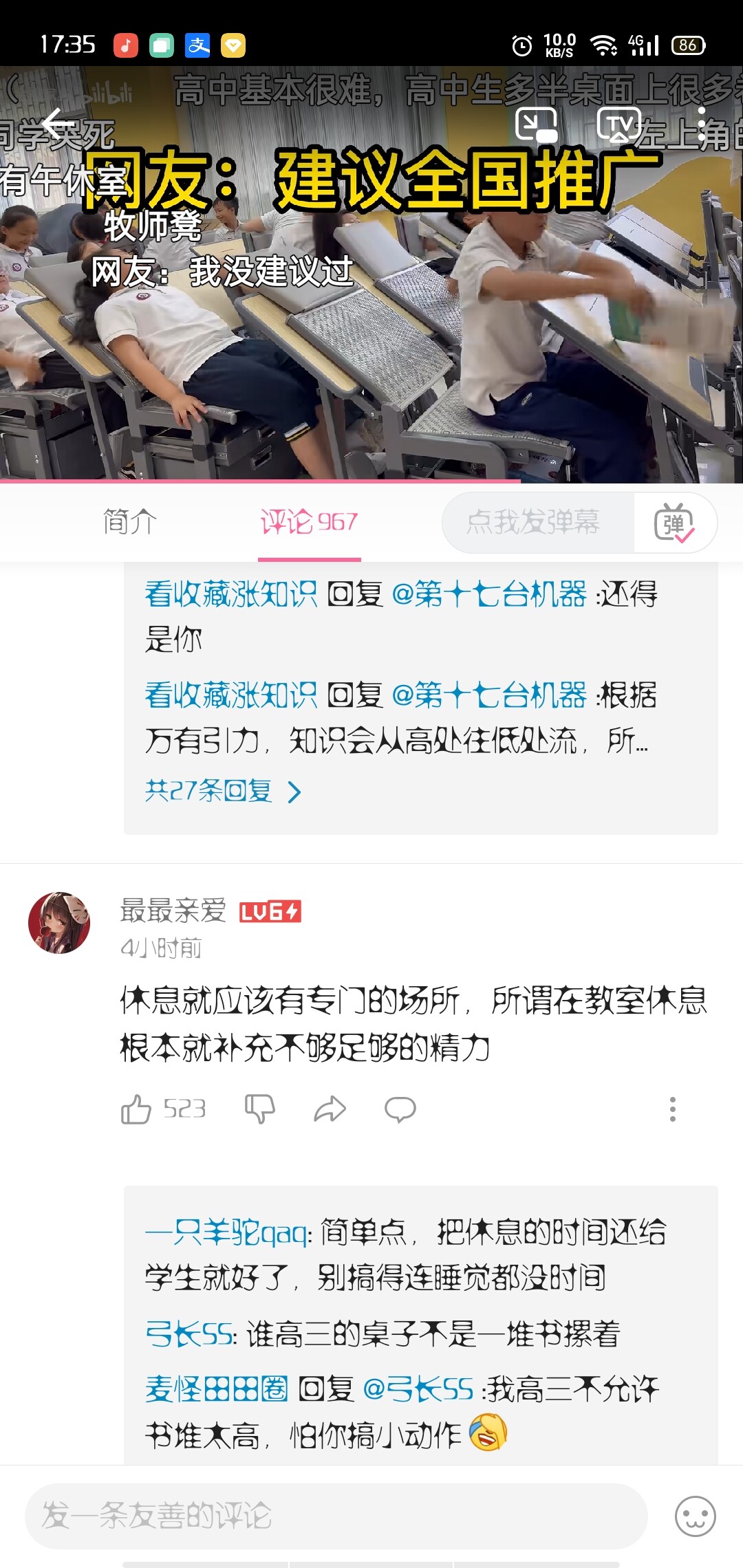Tap the 点我发弹幕 danmaku input
The width and height of the screenshot is (743, 1568).
pyautogui.click(x=534, y=522)
